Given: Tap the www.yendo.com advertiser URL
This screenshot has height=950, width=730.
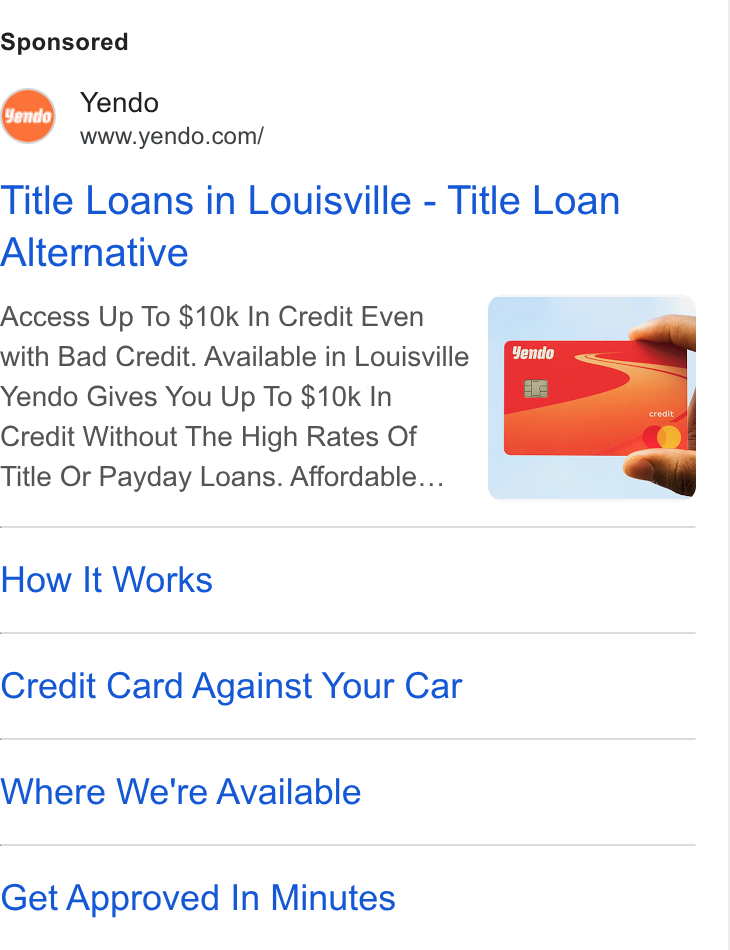Looking at the screenshot, I should [171, 136].
